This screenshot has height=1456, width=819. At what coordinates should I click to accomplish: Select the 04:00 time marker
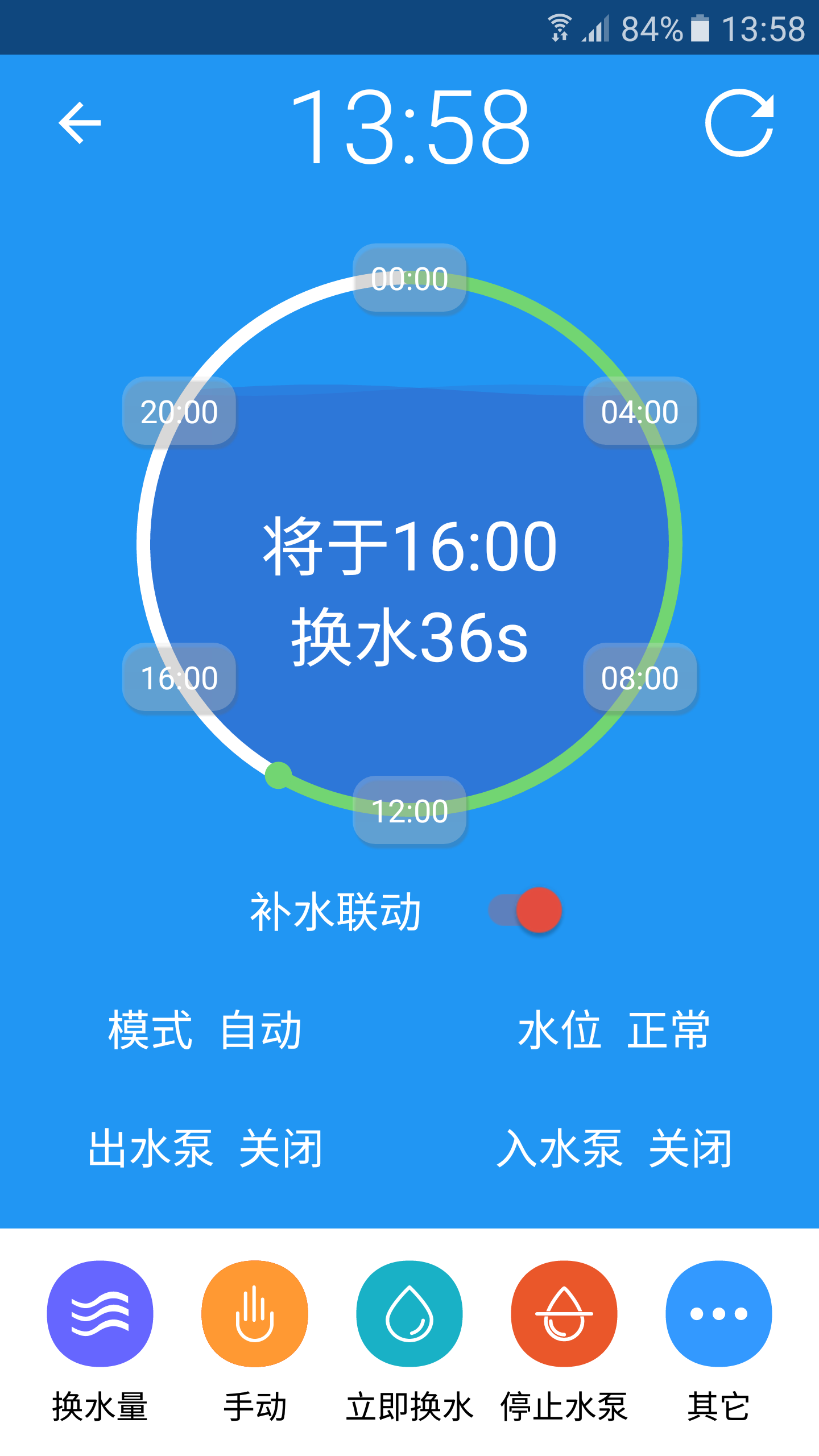(640, 411)
